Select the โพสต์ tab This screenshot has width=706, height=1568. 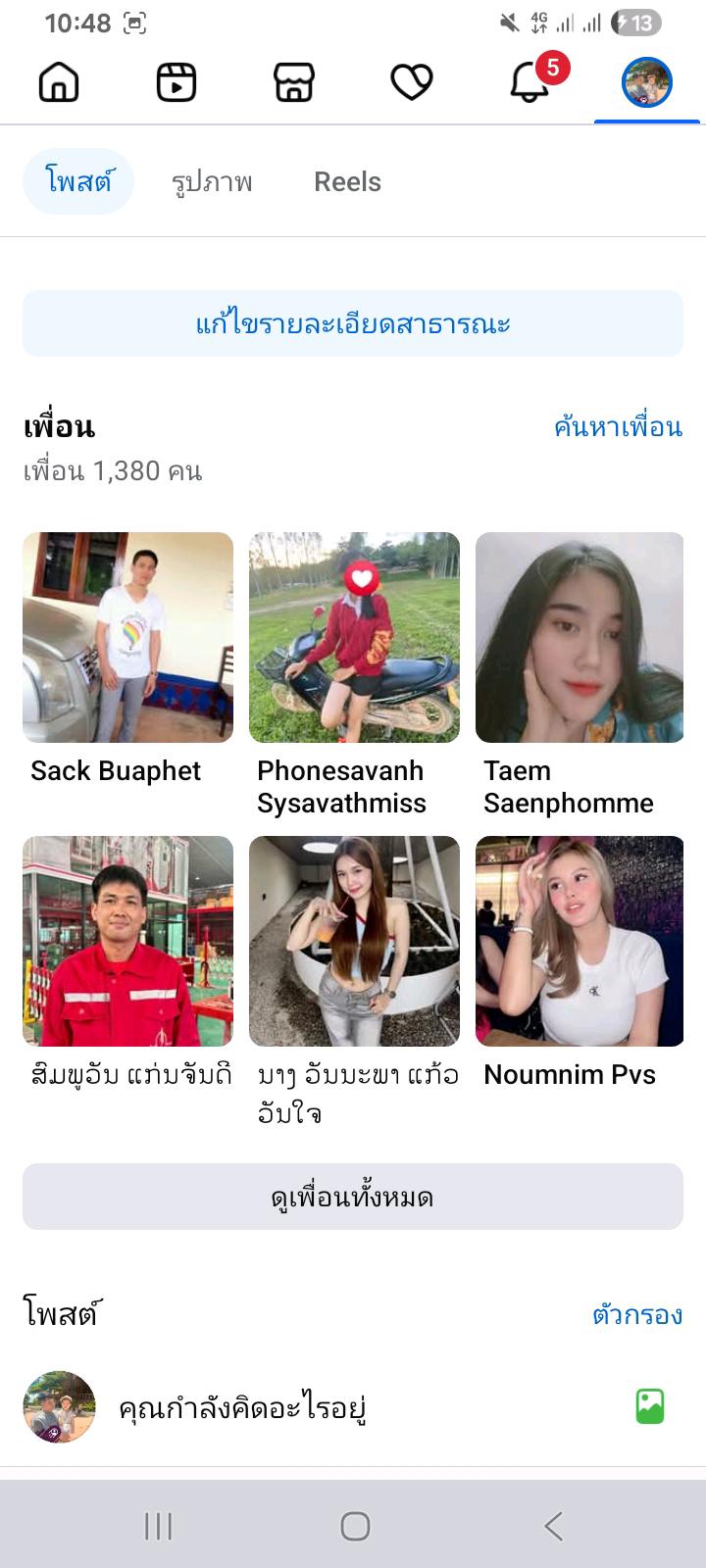pyautogui.click(x=78, y=182)
